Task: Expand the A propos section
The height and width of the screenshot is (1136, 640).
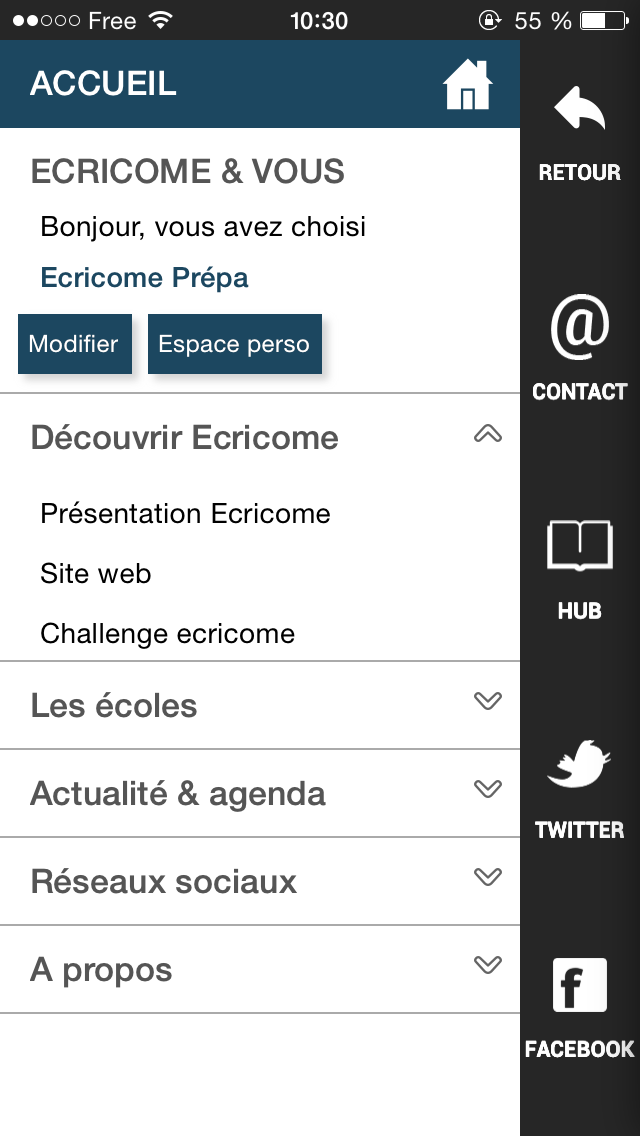Action: coord(487,966)
